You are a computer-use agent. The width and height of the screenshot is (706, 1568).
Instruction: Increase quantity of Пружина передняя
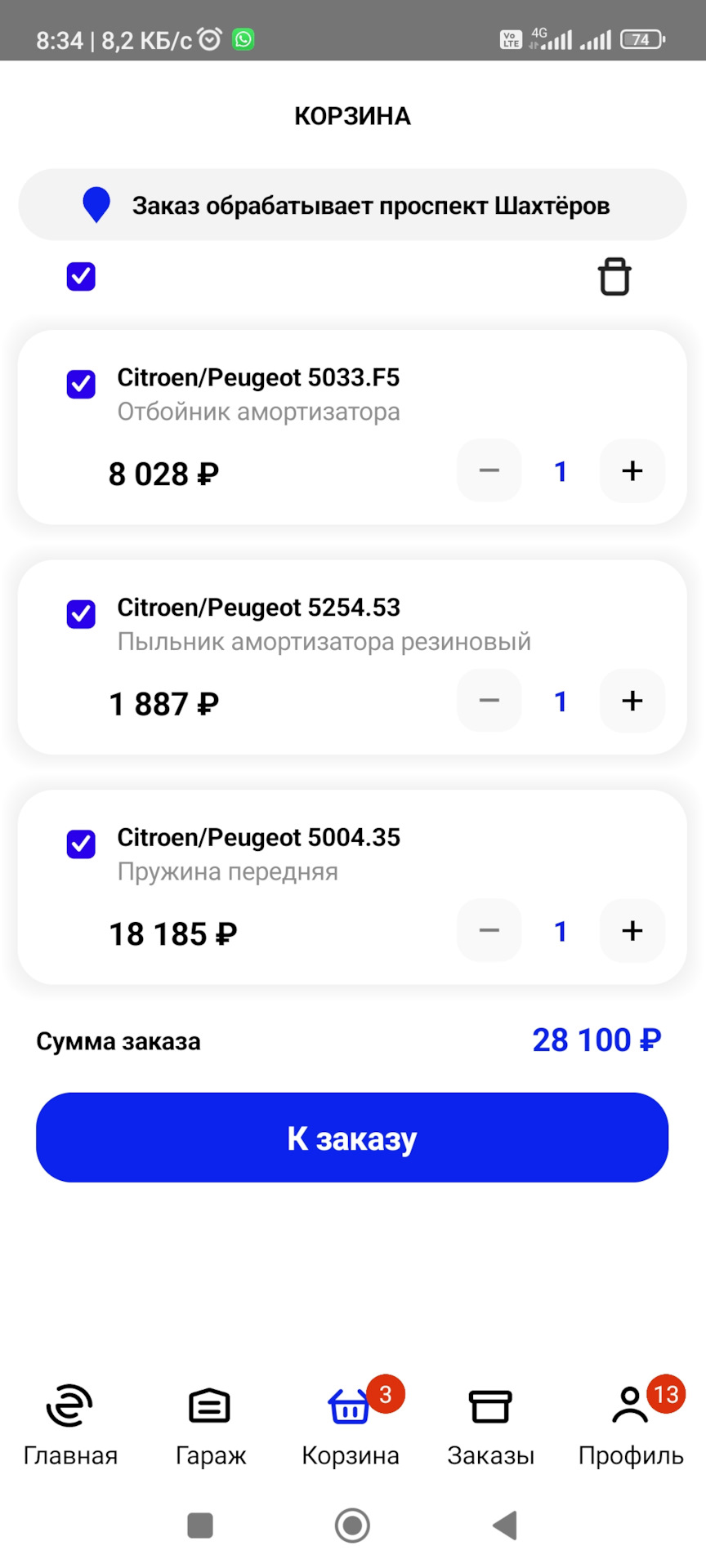(x=632, y=931)
